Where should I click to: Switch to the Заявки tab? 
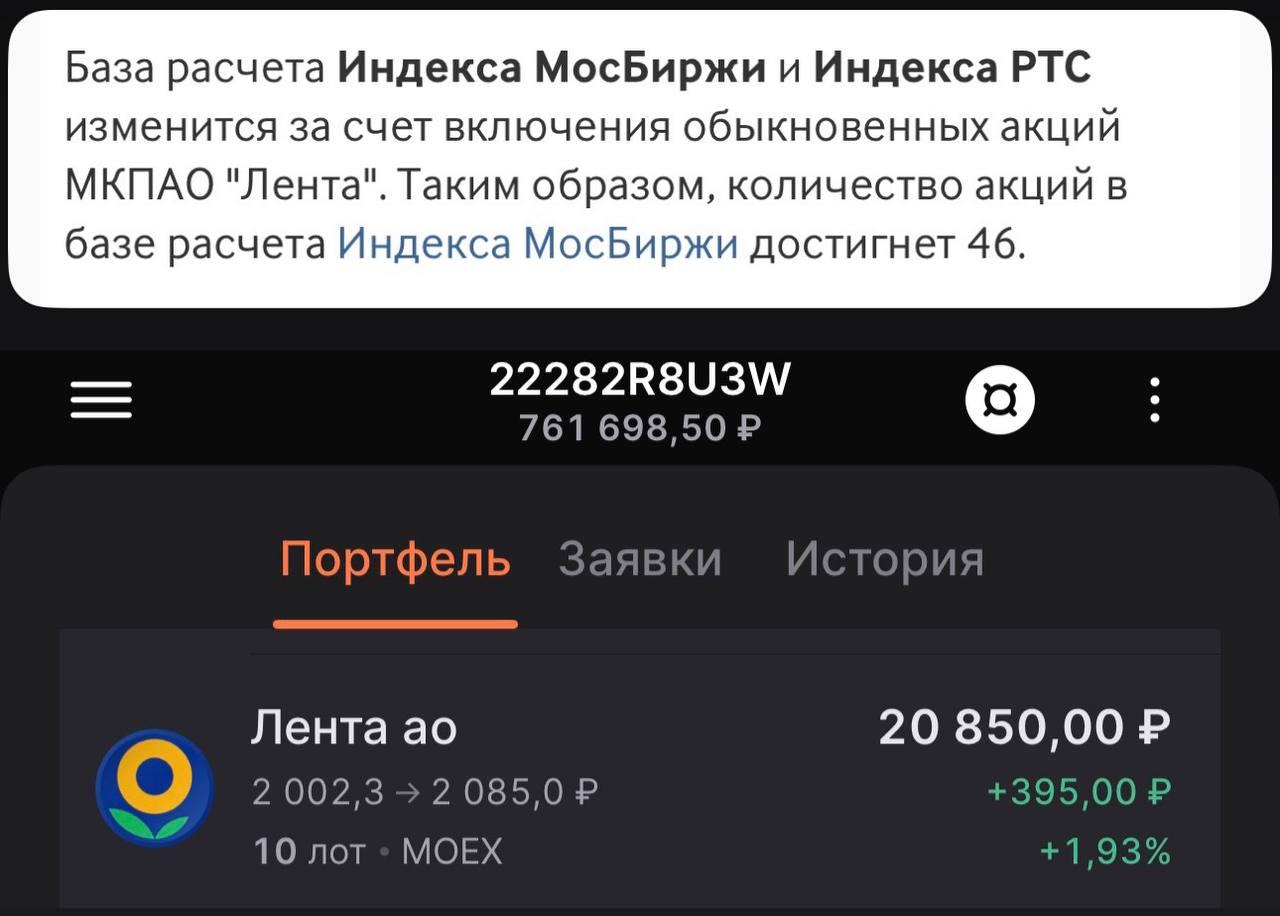[x=639, y=559]
